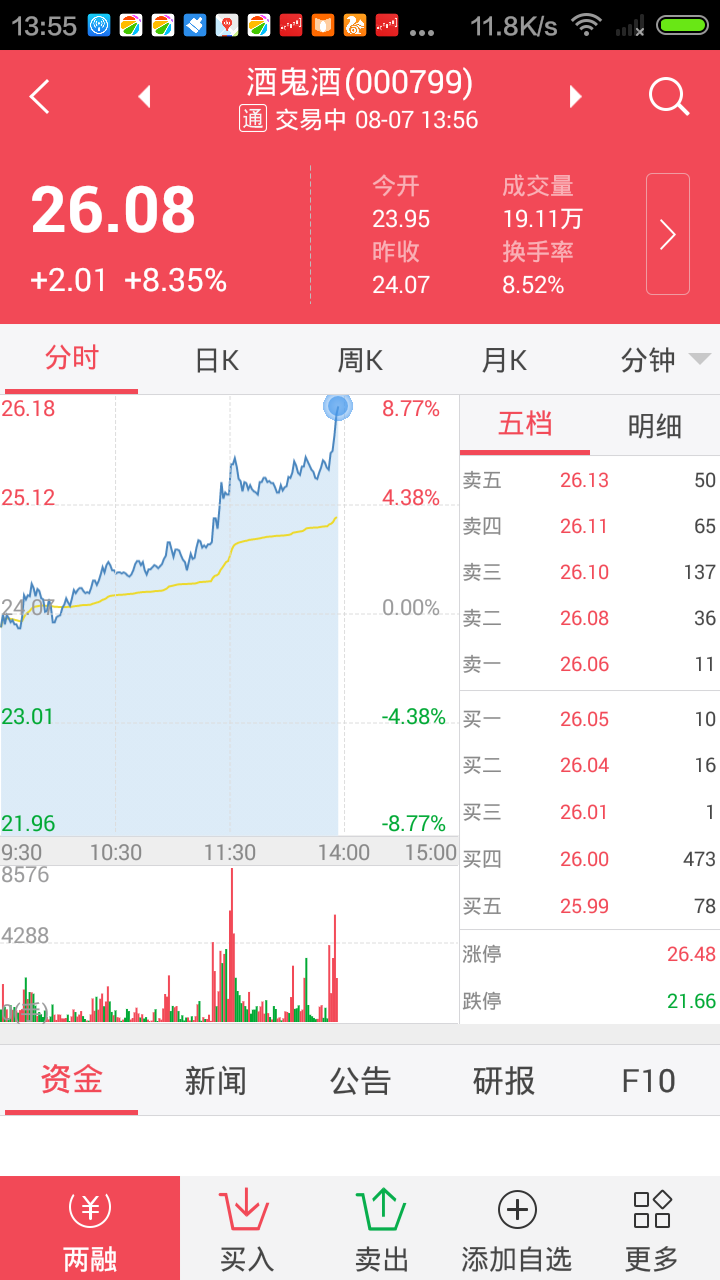Tap the chart crosshair marker at the peak
Screen dimensions: 720x1280
click(338, 407)
